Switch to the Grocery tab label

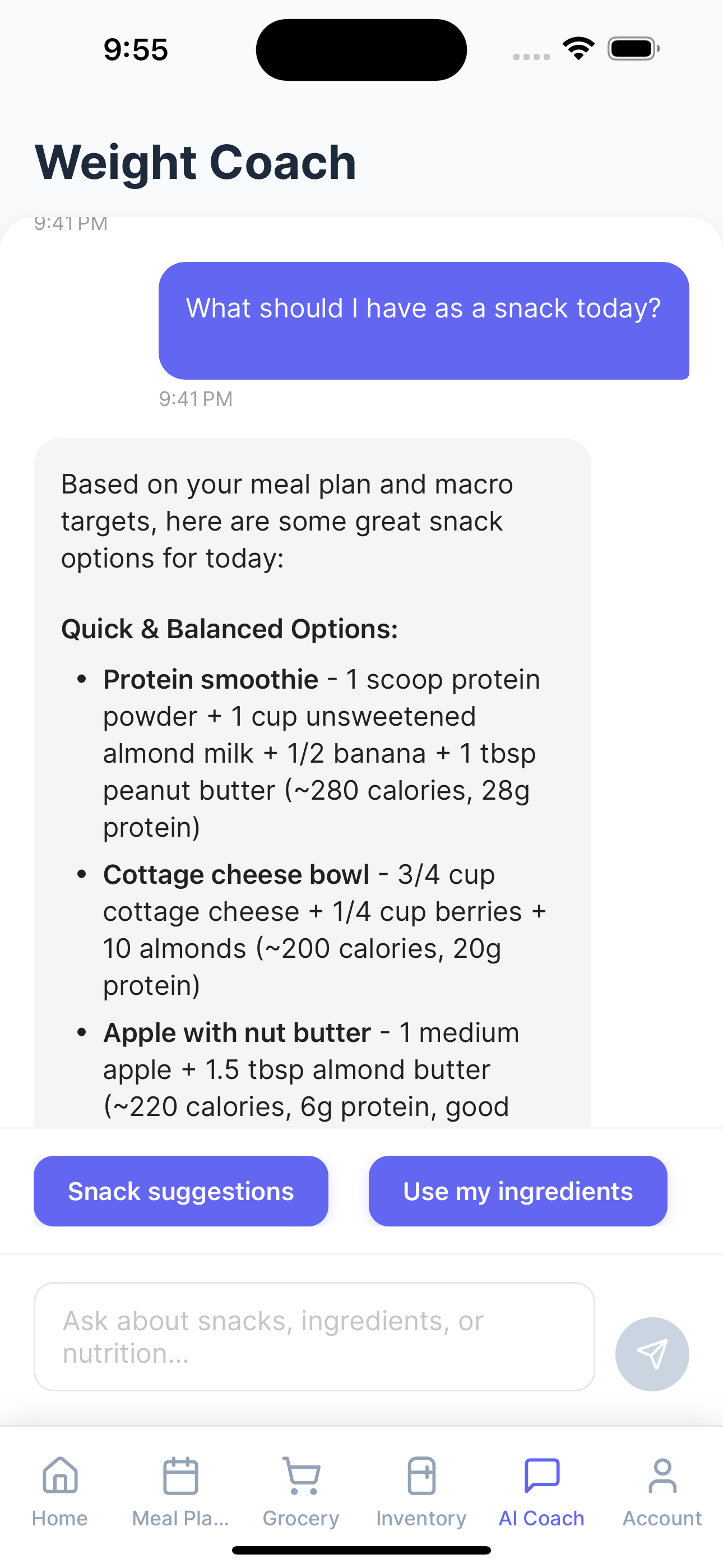pyautogui.click(x=300, y=1518)
